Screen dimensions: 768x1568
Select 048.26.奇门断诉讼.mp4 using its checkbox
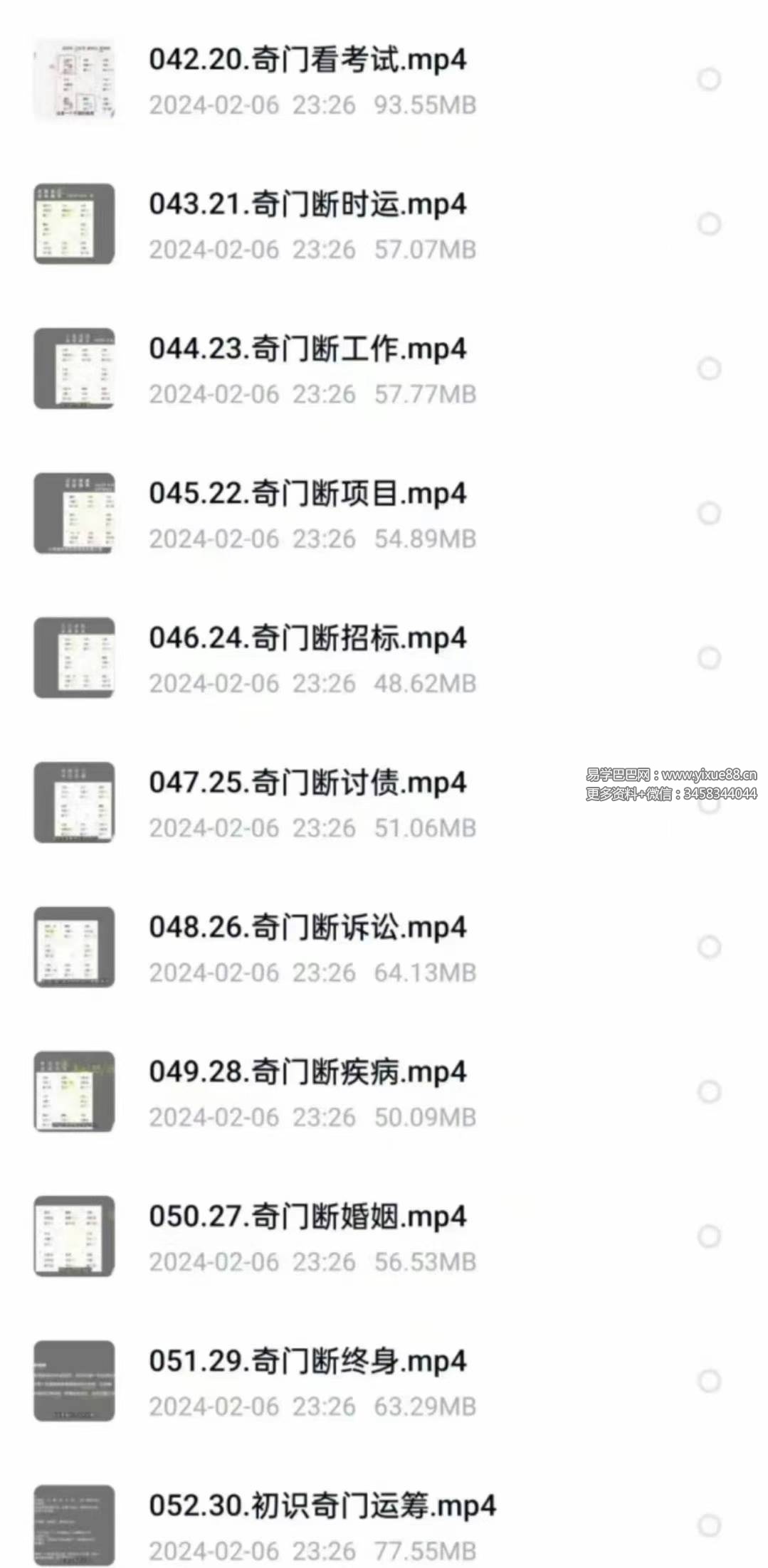pyautogui.click(x=709, y=947)
